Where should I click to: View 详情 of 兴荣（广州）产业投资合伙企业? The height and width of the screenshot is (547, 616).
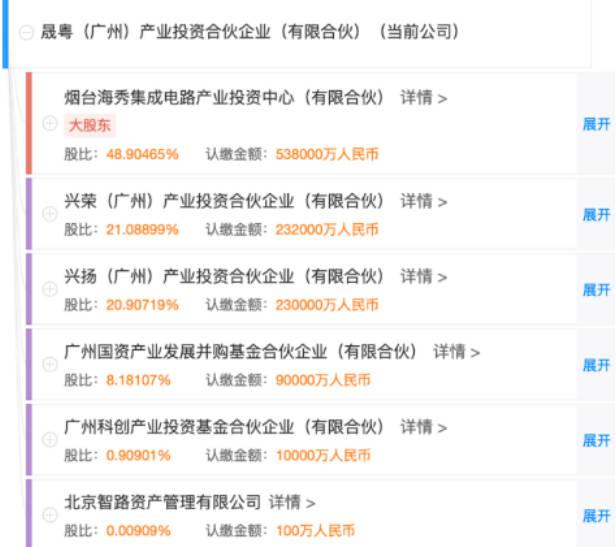(x=423, y=201)
